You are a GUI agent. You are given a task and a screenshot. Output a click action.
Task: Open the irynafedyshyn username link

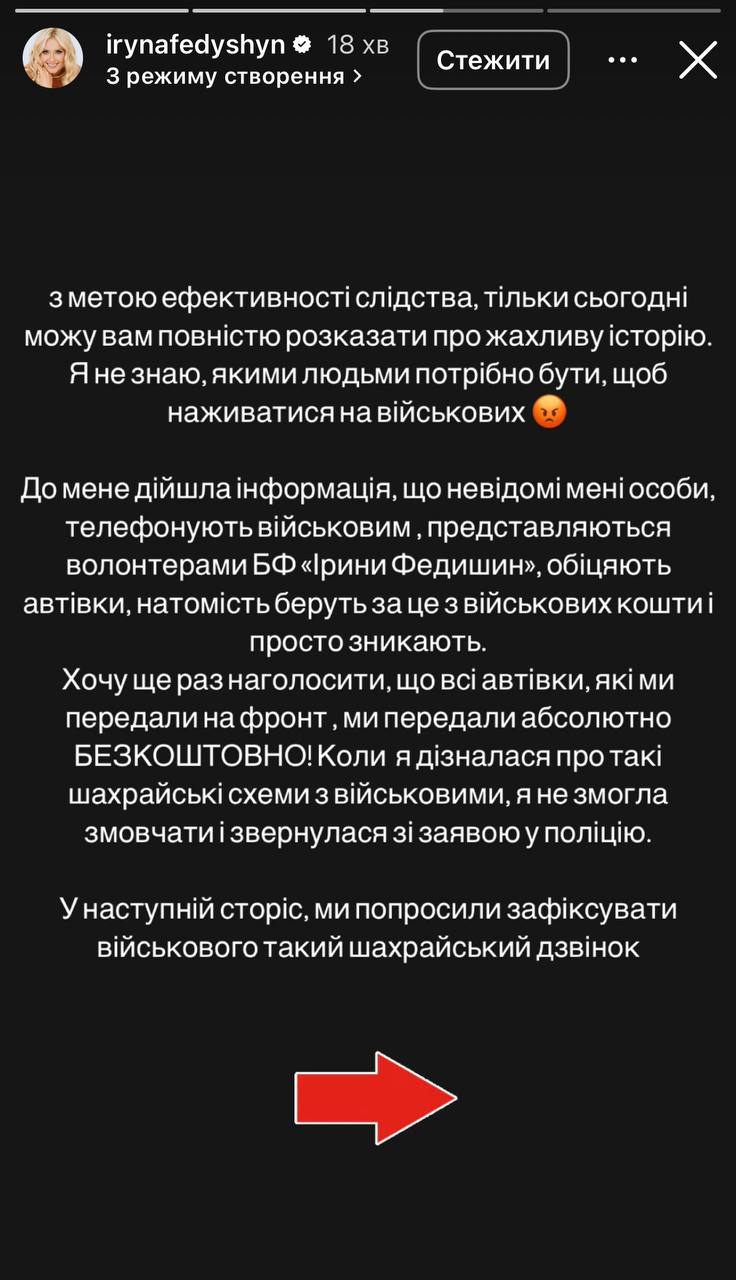tap(196, 44)
